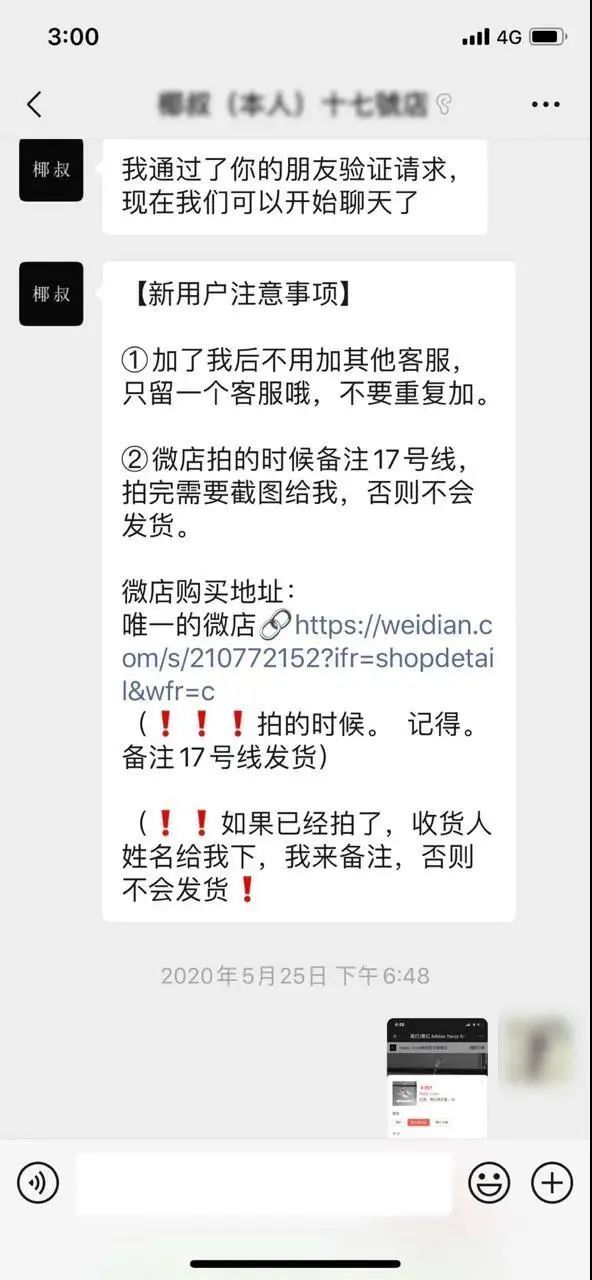Open the emoji picker
The image size is (592, 1280).
[x=490, y=1183]
